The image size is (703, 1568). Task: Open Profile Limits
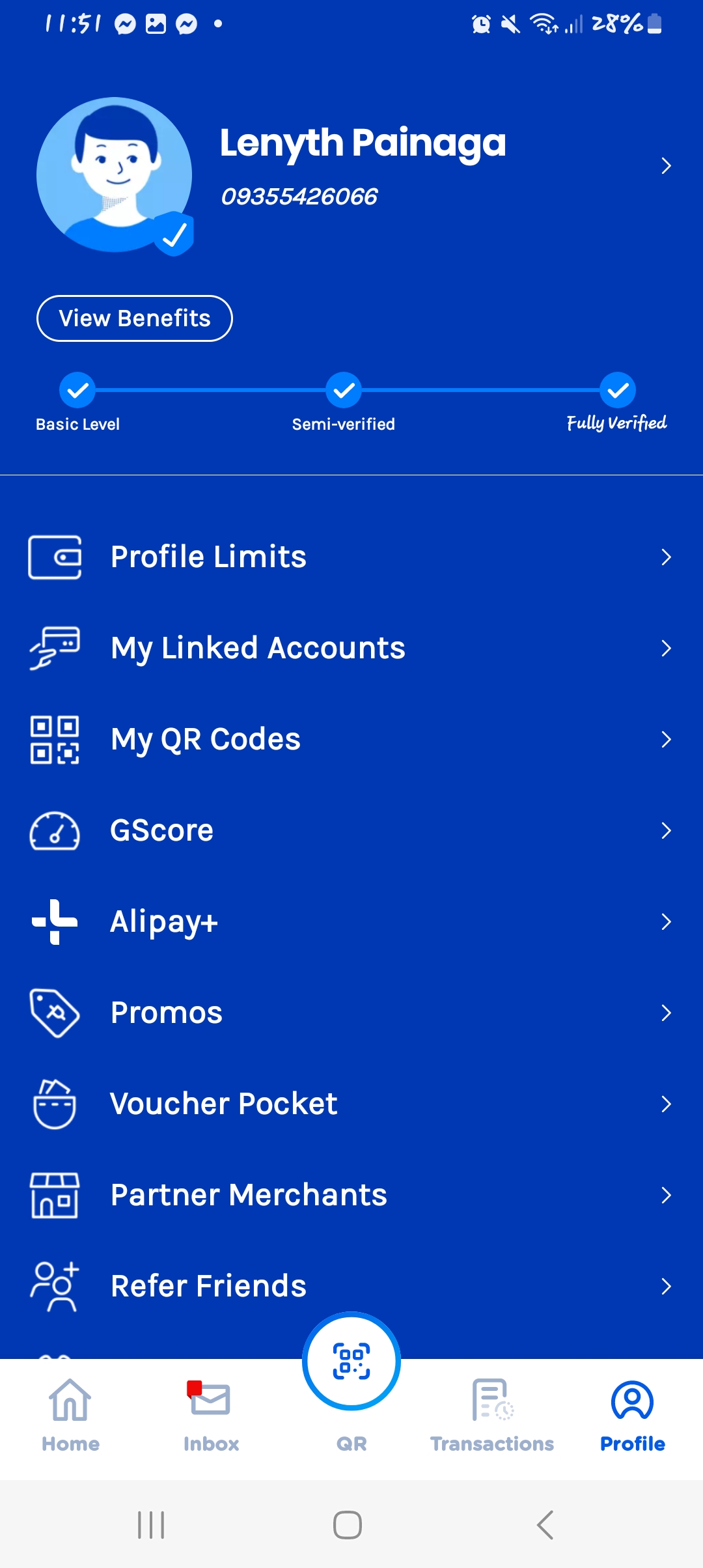point(351,557)
